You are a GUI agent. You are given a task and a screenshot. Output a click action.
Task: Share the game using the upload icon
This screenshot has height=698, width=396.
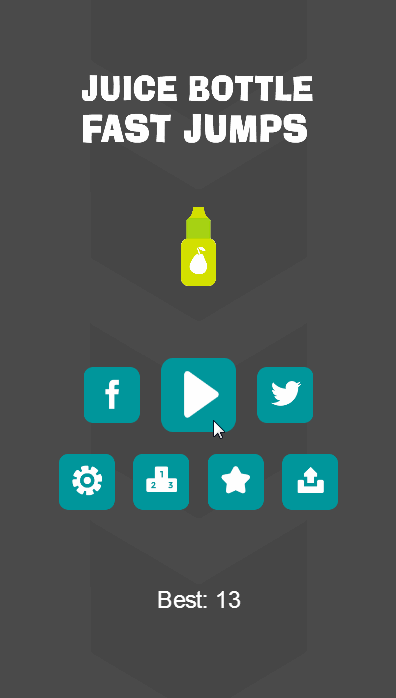tap(310, 482)
